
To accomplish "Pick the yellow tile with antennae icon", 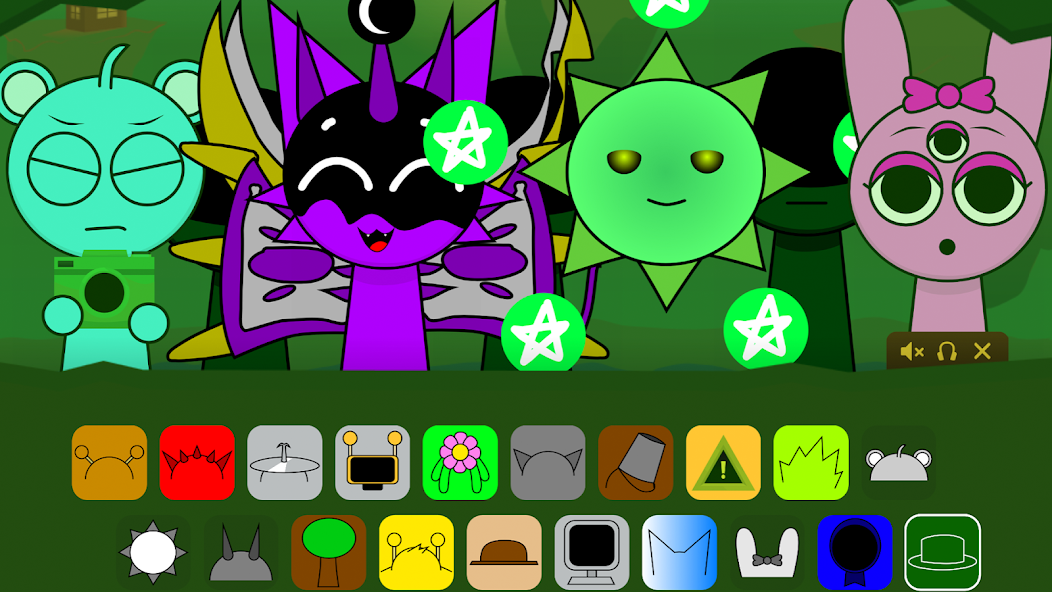I will point(417,552).
